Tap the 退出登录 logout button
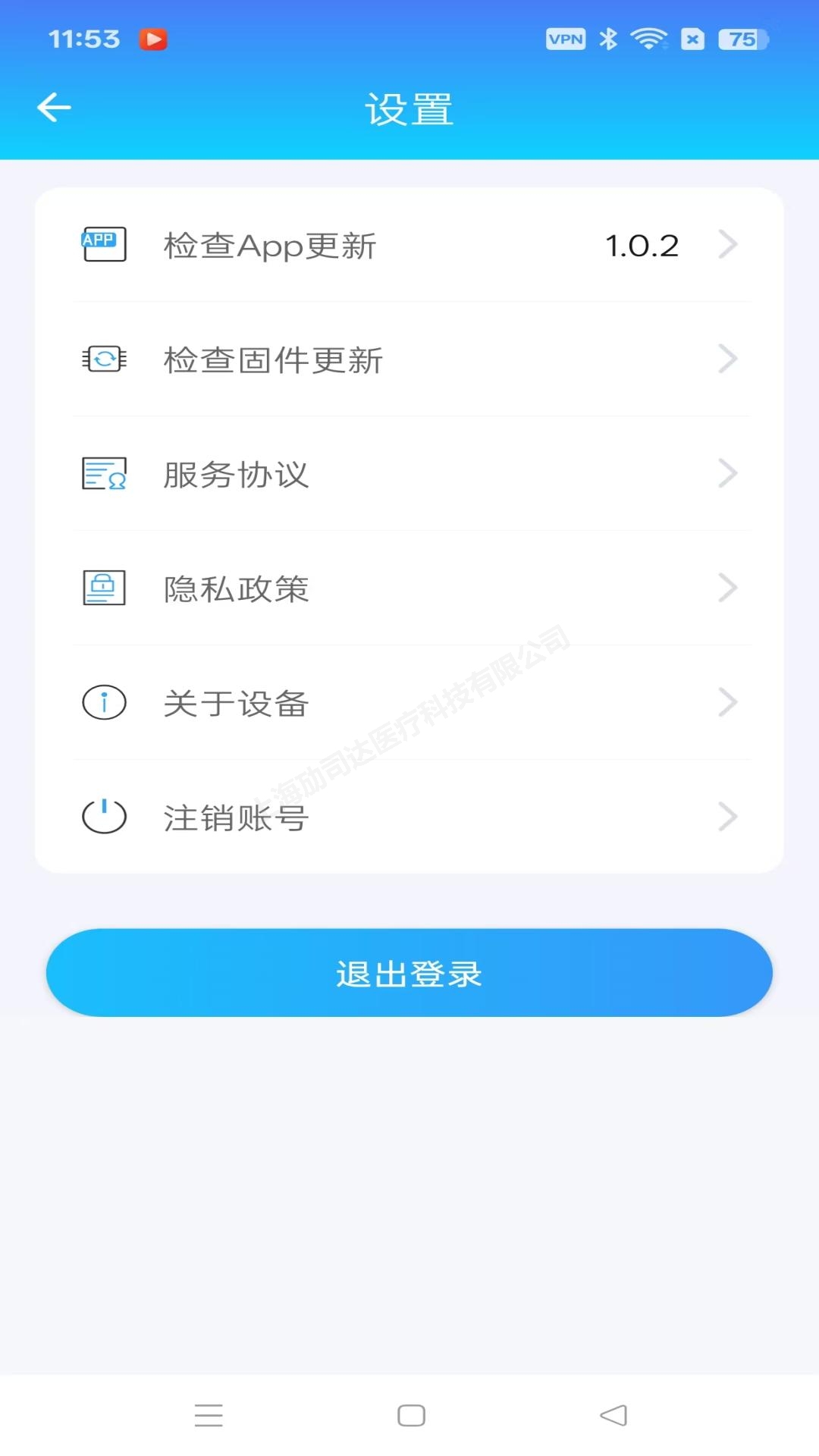The width and height of the screenshot is (819, 1456). (409, 972)
